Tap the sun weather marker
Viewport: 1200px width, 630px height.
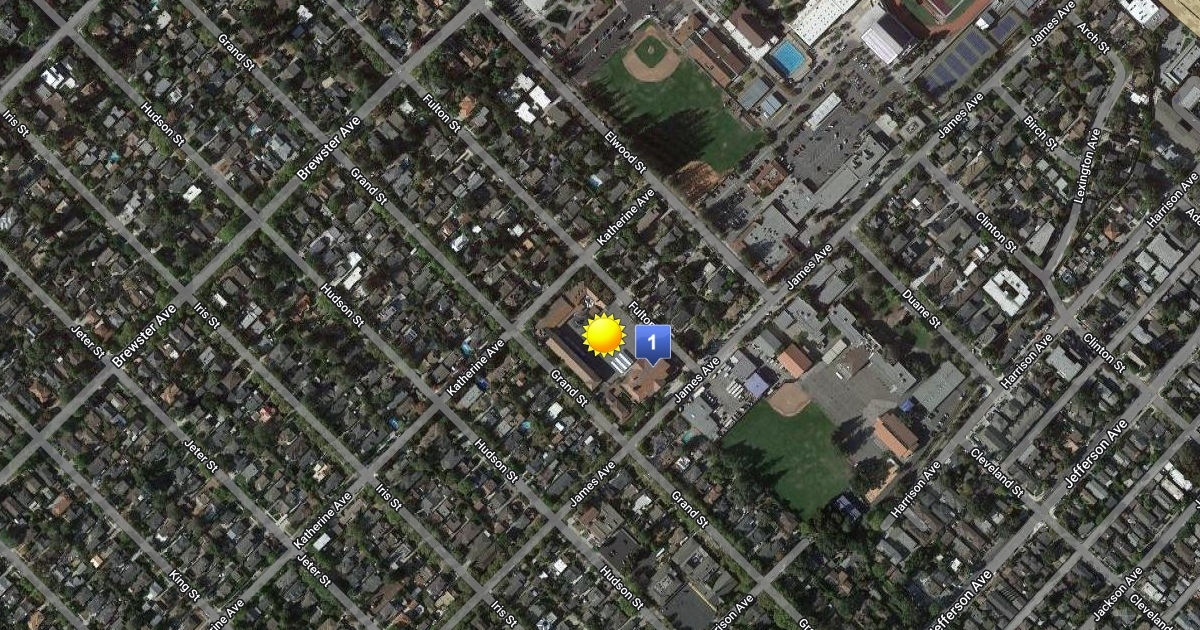pos(604,335)
